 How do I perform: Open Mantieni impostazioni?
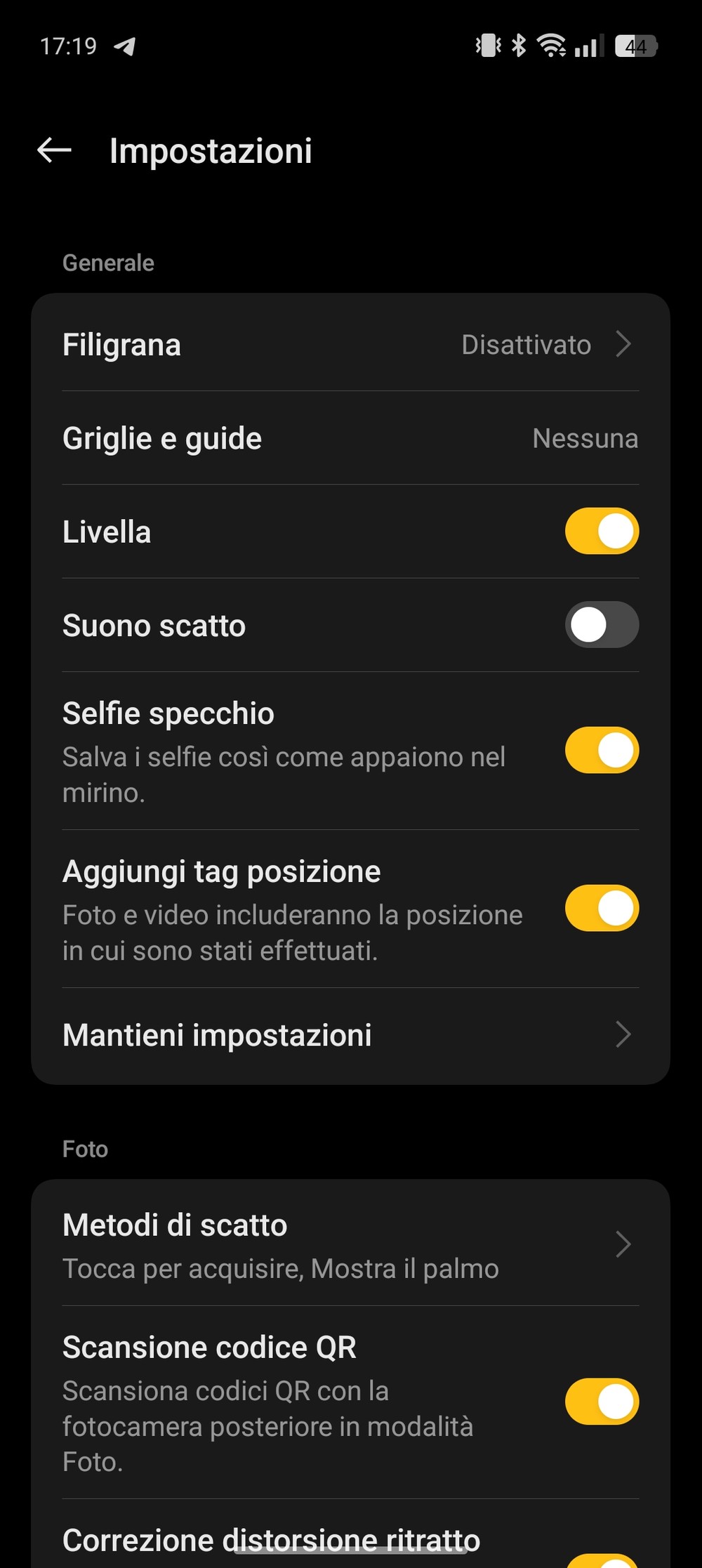pos(350,1035)
